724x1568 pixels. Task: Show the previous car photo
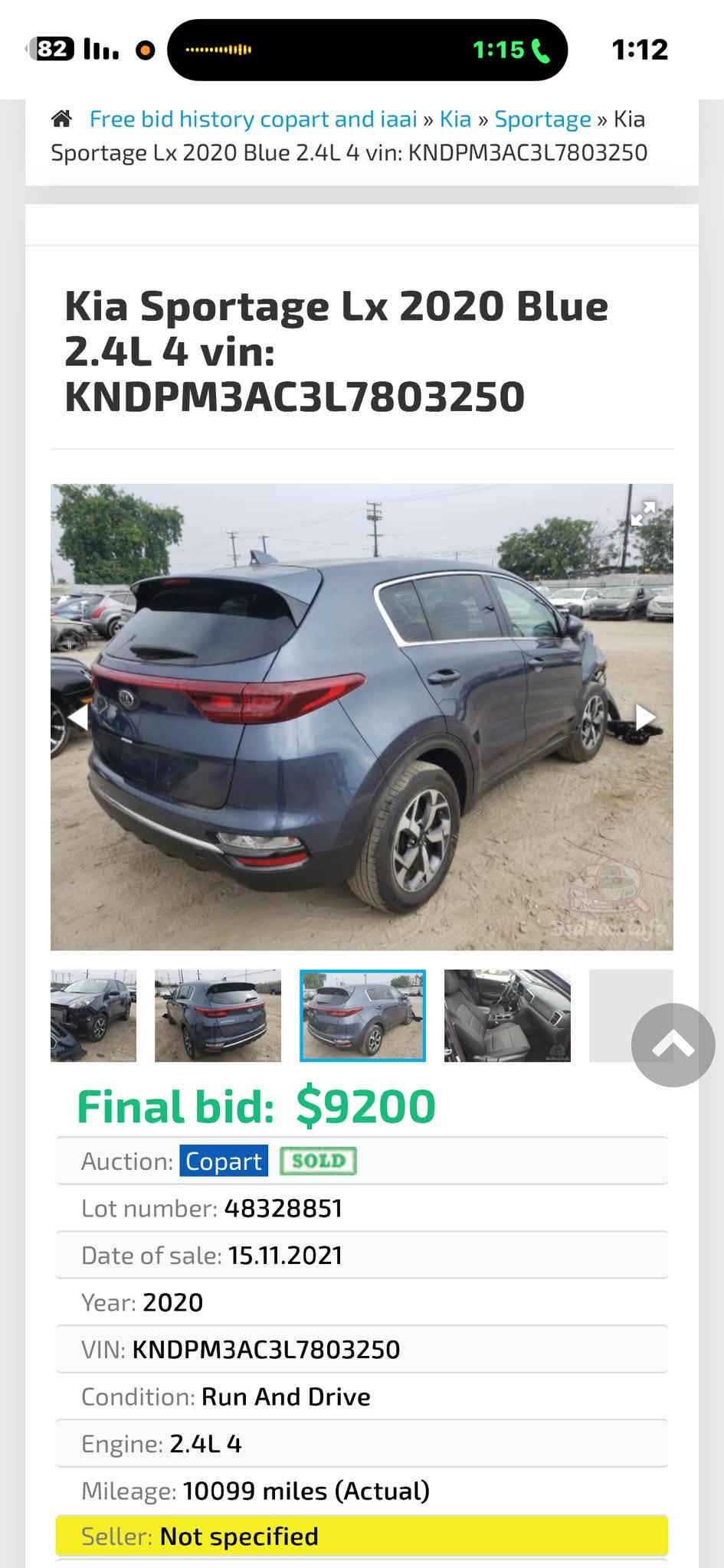tap(78, 717)
